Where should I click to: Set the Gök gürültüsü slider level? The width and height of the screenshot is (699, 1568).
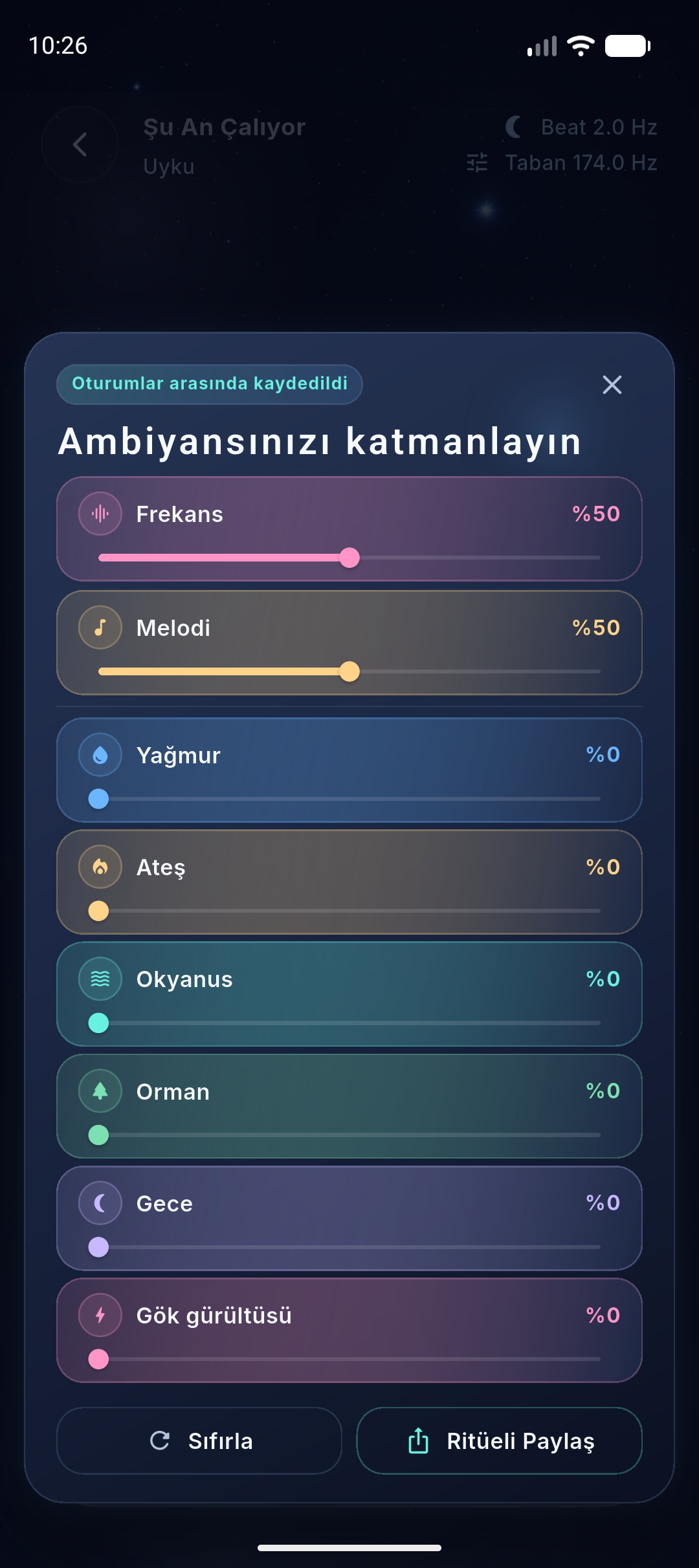349,1359
